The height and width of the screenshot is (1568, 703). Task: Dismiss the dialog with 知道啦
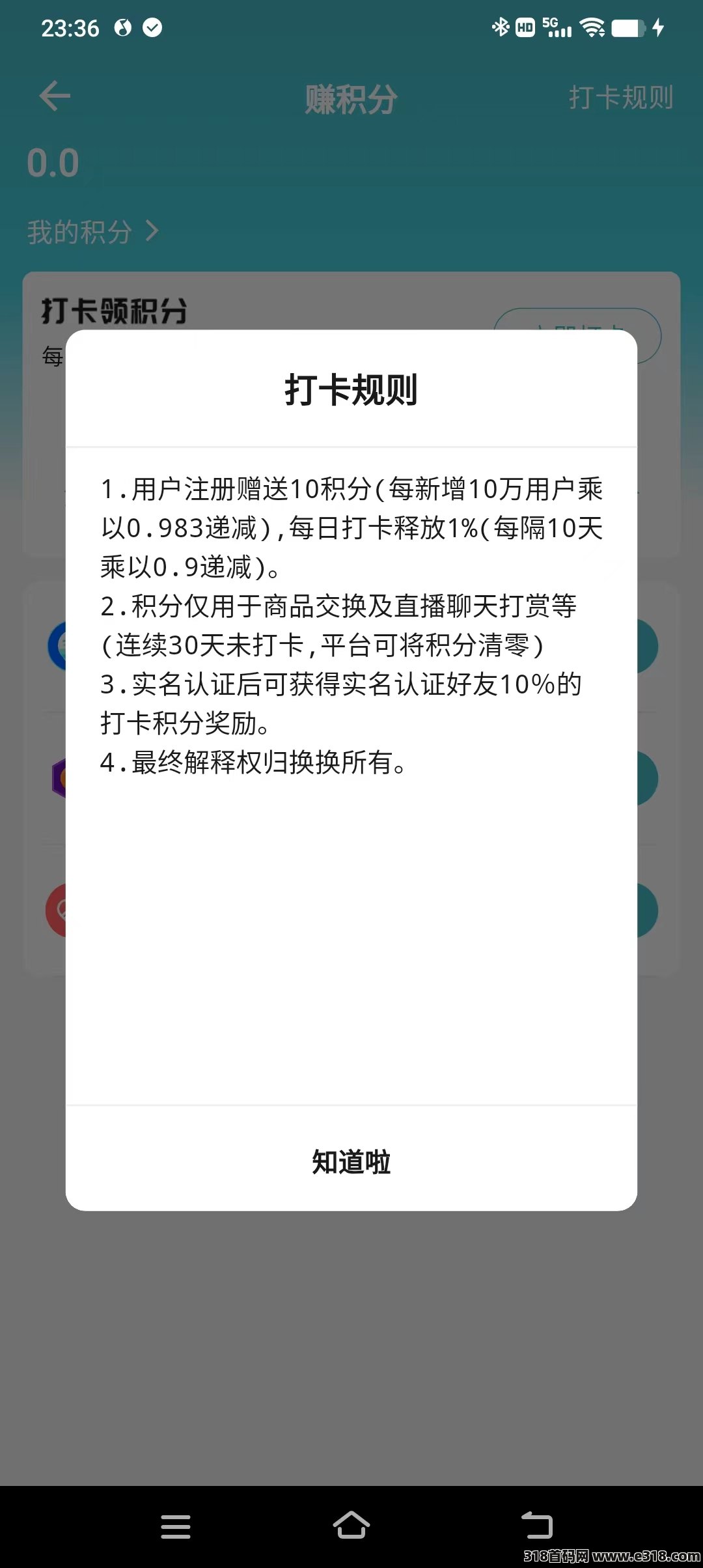tap(351, 1162)
